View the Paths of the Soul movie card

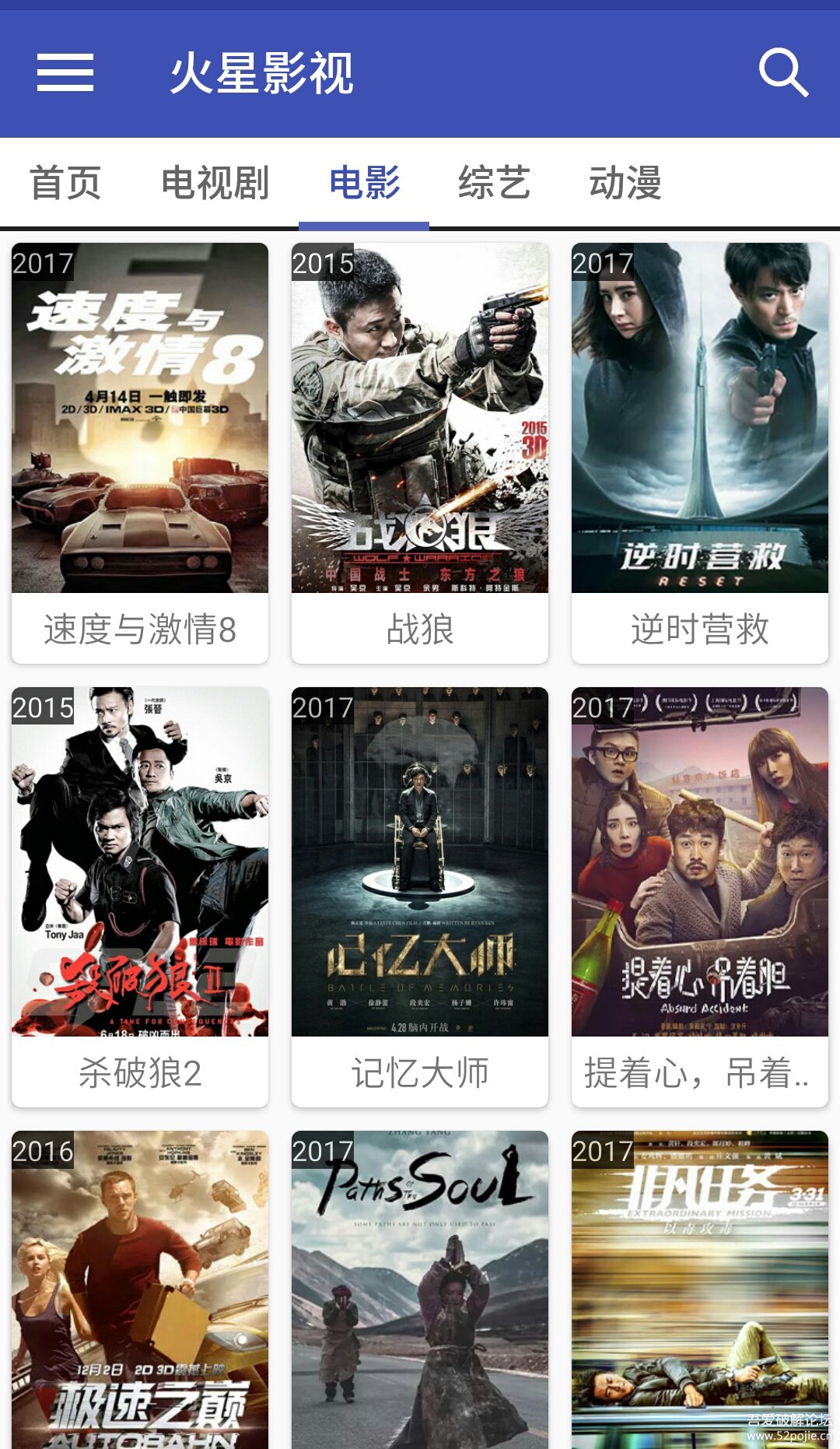pyautogui.click(x=420, y=1292)
